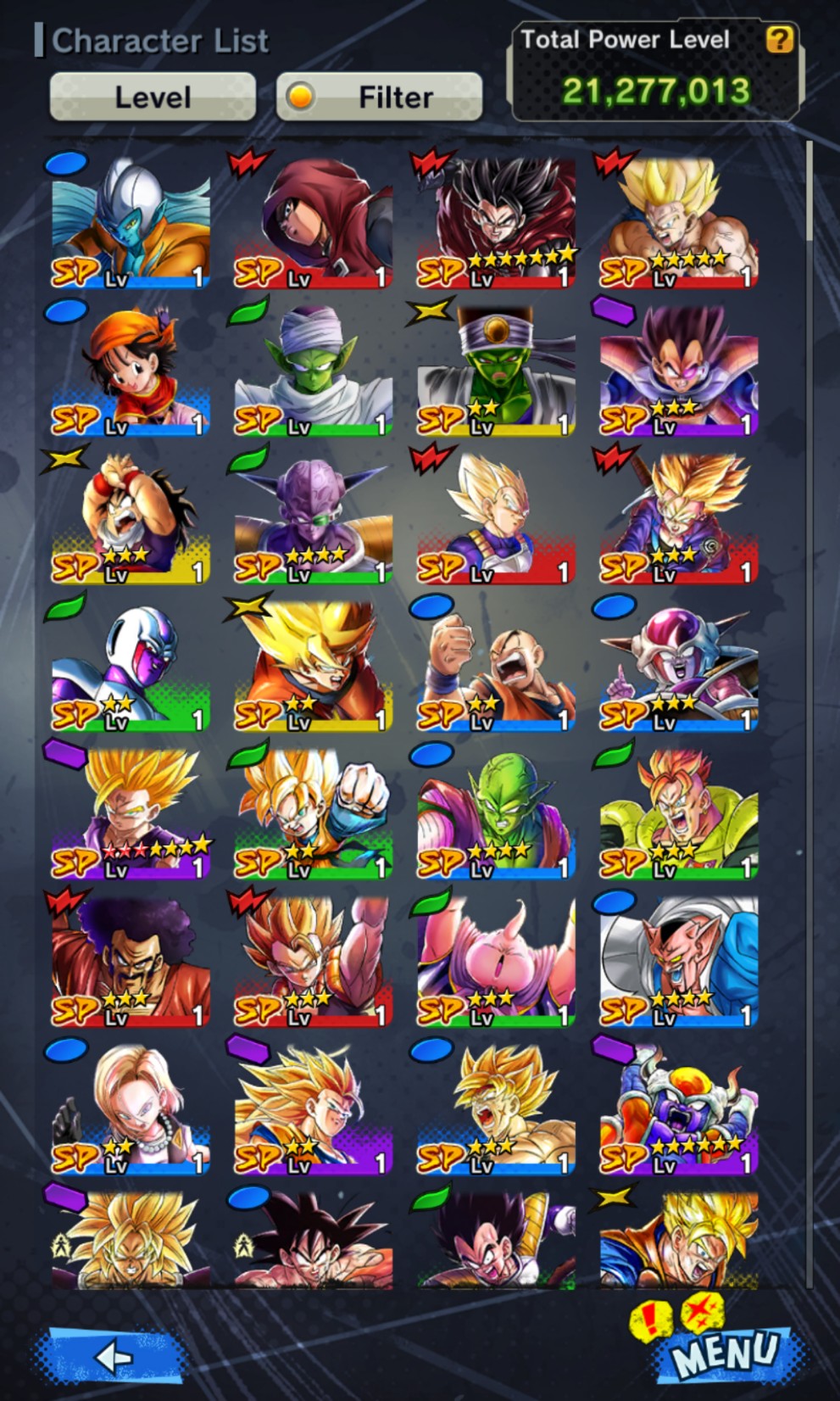Tap the Level sort button
Viewport: 840px width, 1401px height.
(153, 97)
